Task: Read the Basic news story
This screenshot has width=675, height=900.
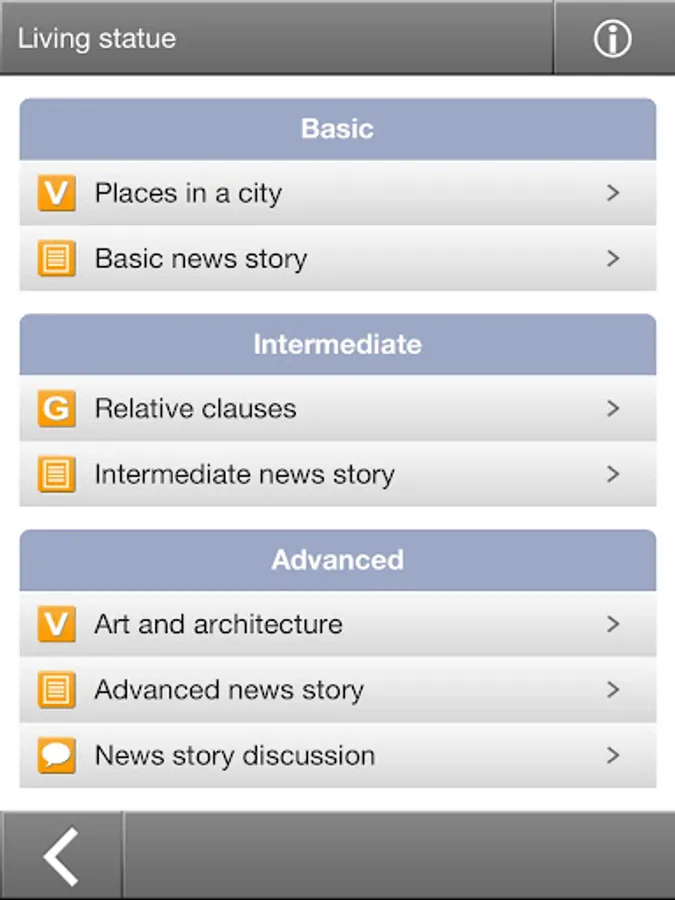Action: (337, 259)
